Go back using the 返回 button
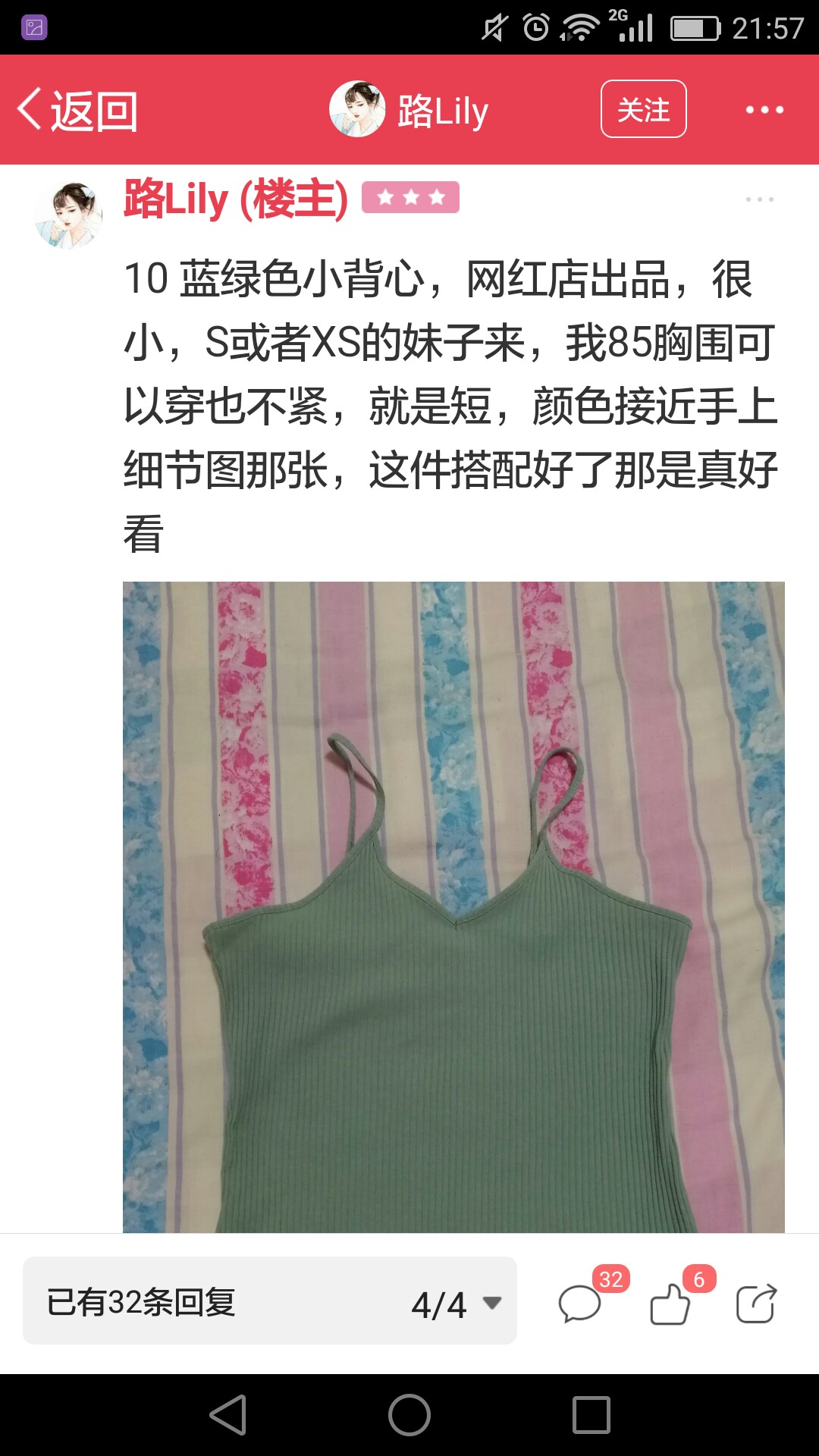 click(x=77, y=111)
